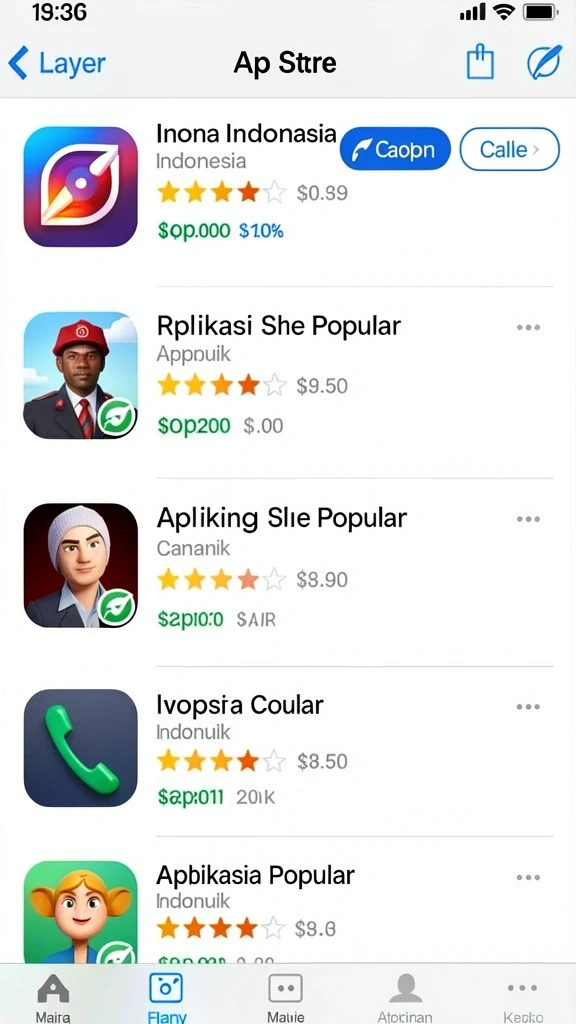Switch to the Matiie tab
The width and height of the screenshot is (576, 1024).
285,996
